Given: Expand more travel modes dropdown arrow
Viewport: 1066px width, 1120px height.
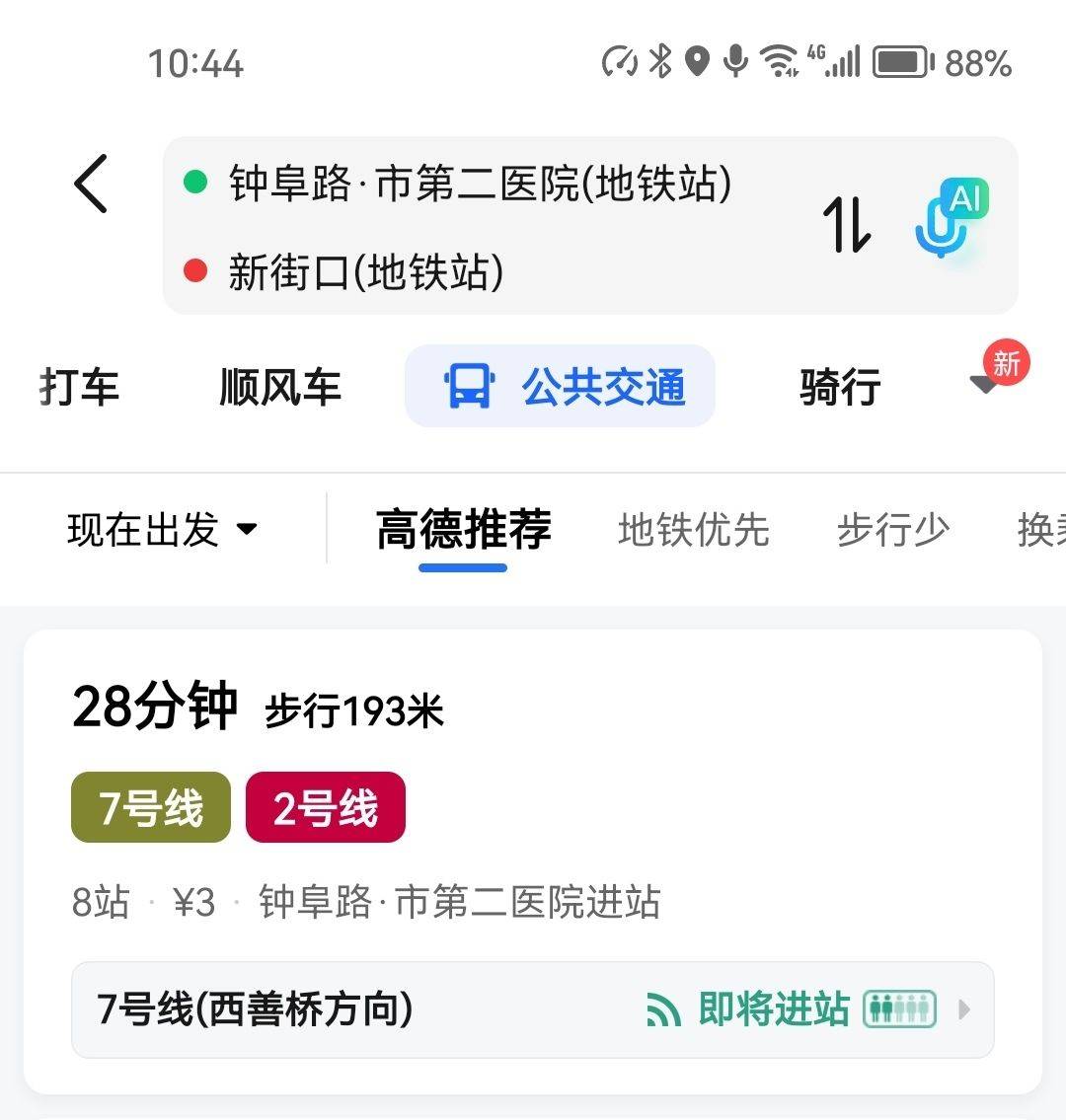Looking at the screenshot, I should point(985,384).
